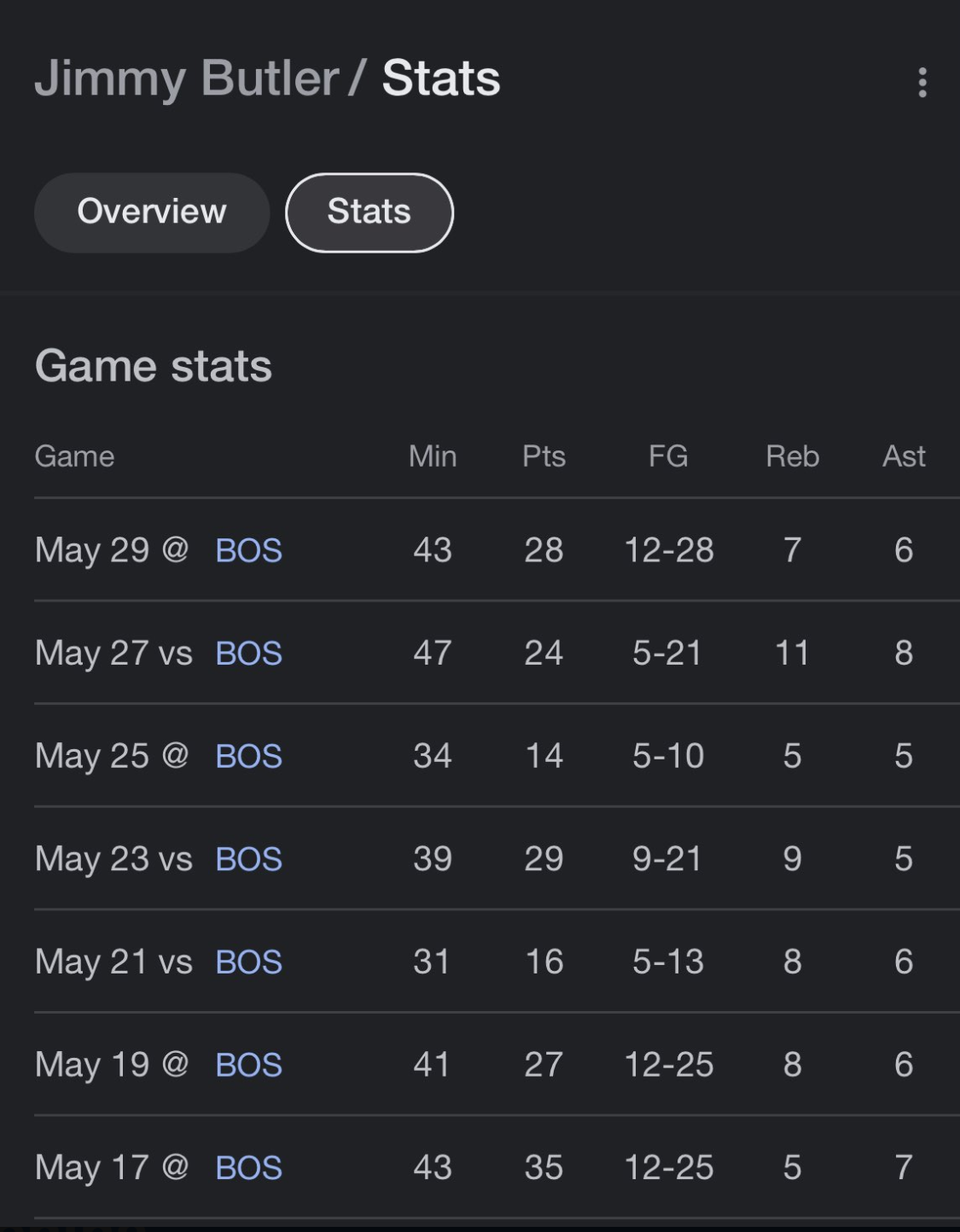960x1232 pixels.
Task: Switch to the Overview tab
Action: pos(152,212)
